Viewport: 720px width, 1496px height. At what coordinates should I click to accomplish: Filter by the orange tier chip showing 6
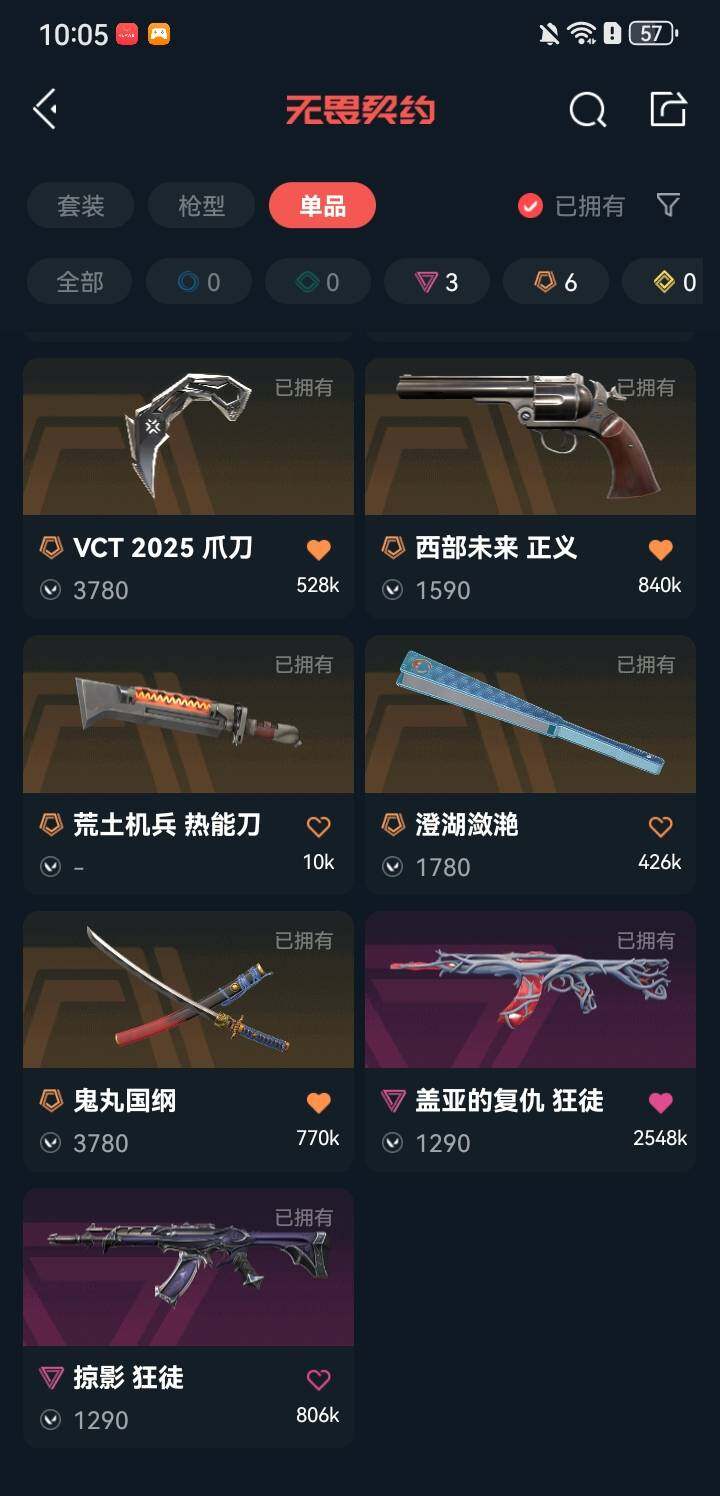(555, 282)
